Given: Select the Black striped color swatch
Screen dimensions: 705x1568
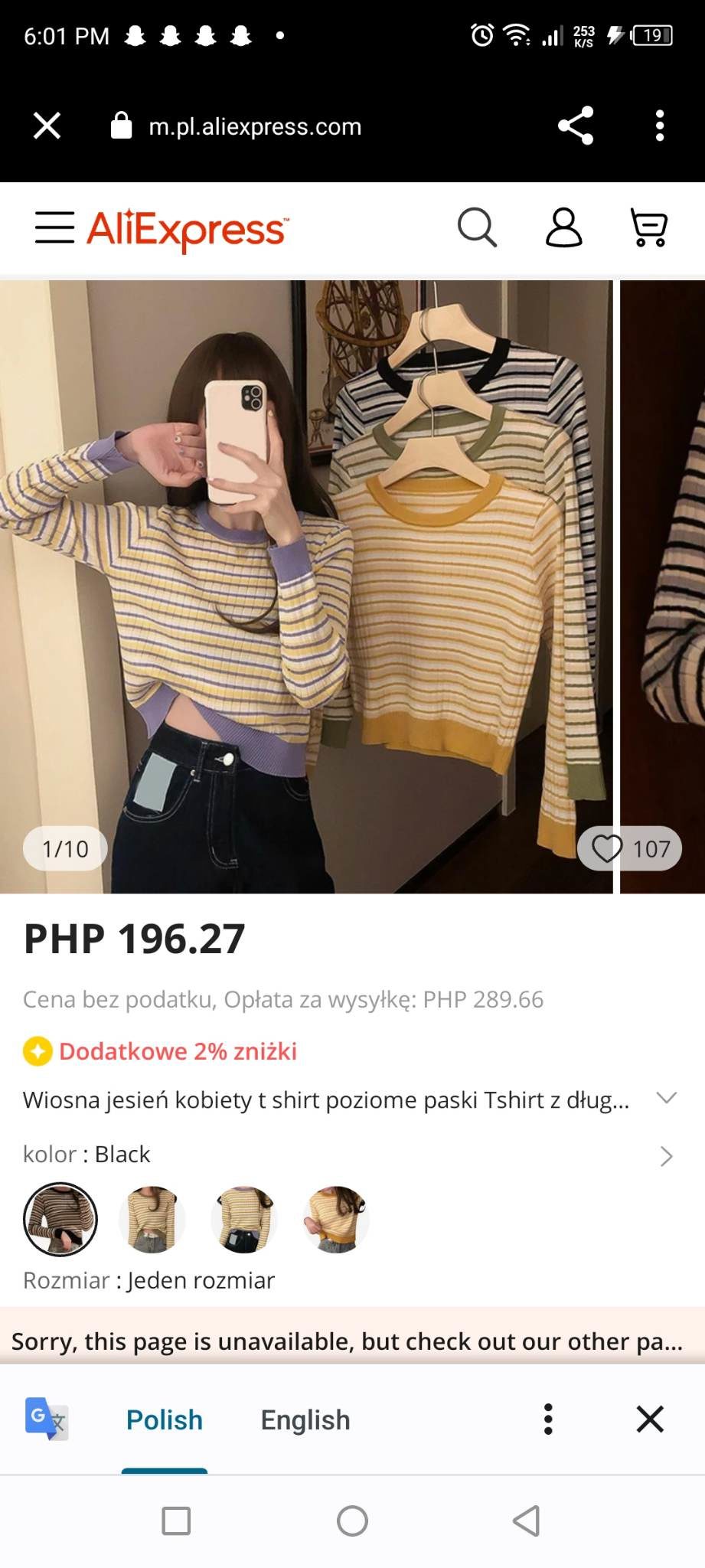Looking at the screenshot, I should 60,1219.
